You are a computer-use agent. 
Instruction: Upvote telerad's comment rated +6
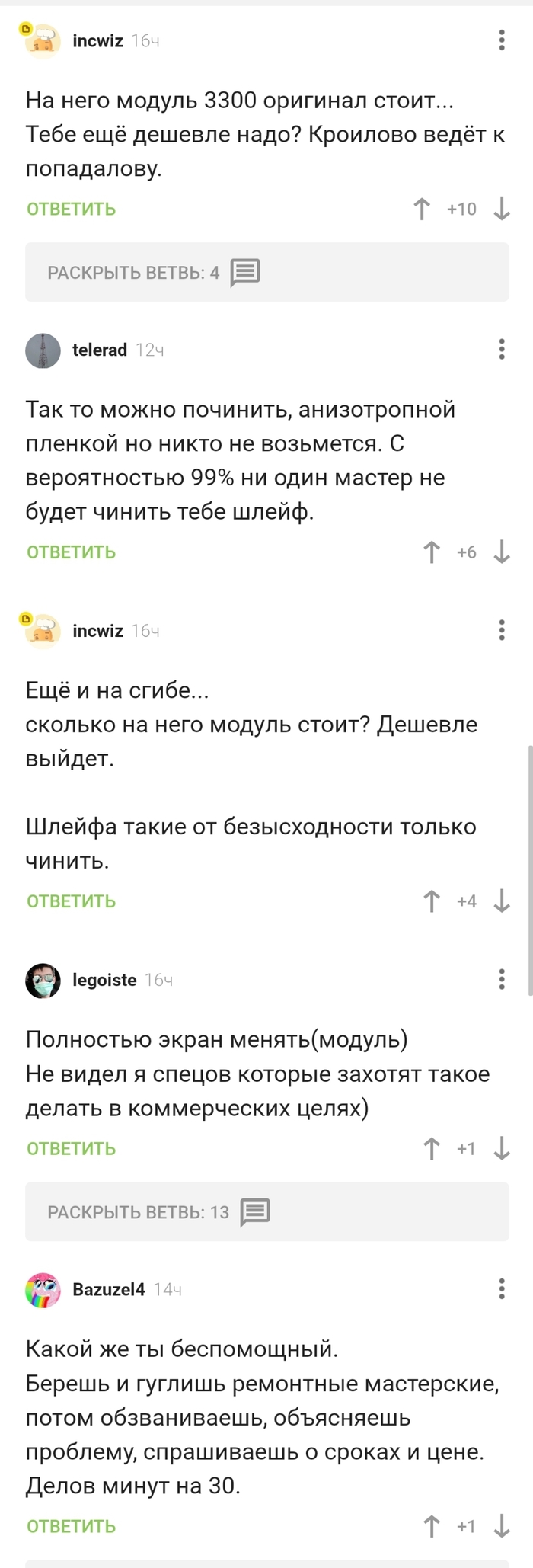(431, 552)
